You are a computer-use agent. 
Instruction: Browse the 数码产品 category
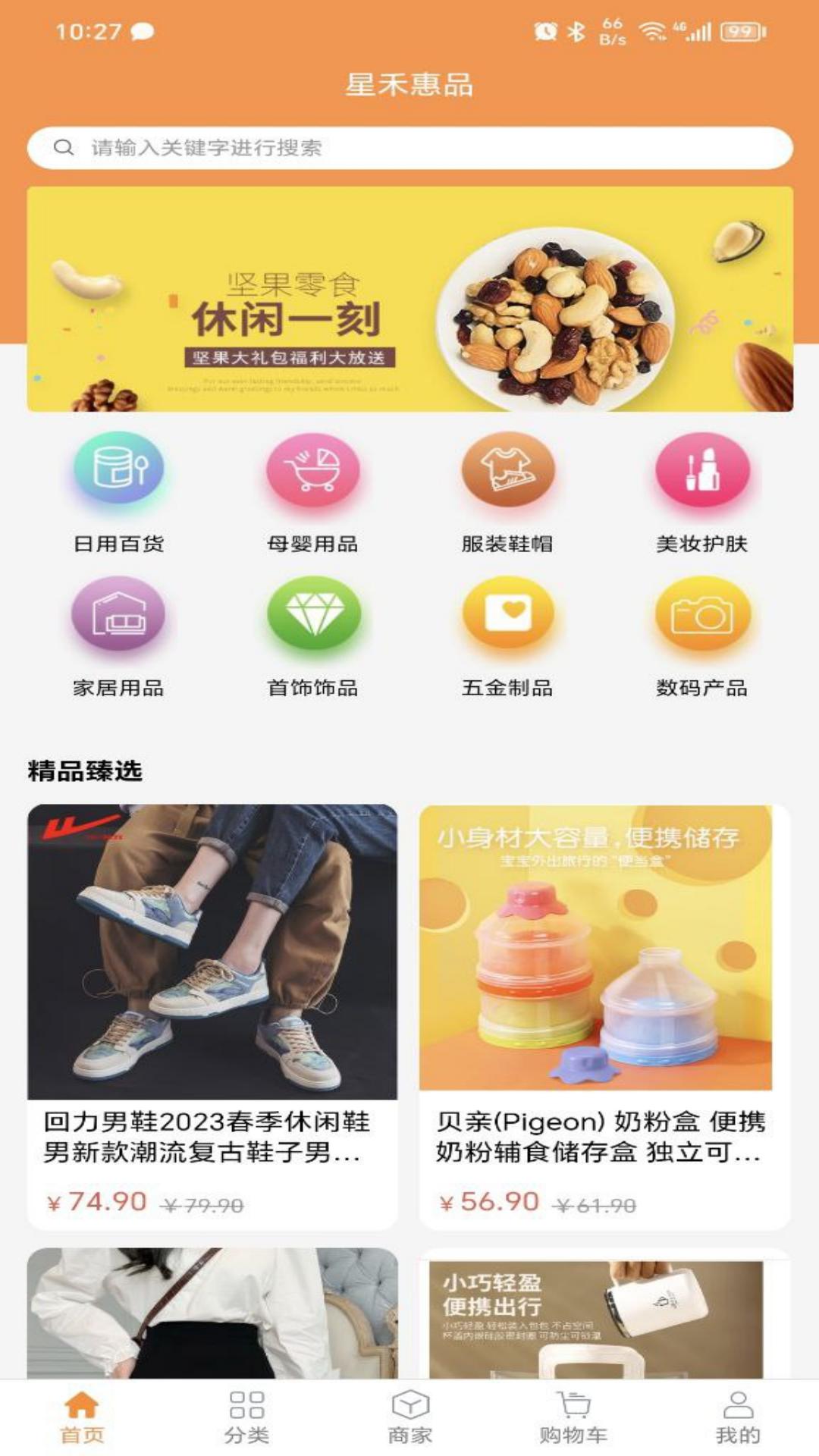(x=702, y=637)
